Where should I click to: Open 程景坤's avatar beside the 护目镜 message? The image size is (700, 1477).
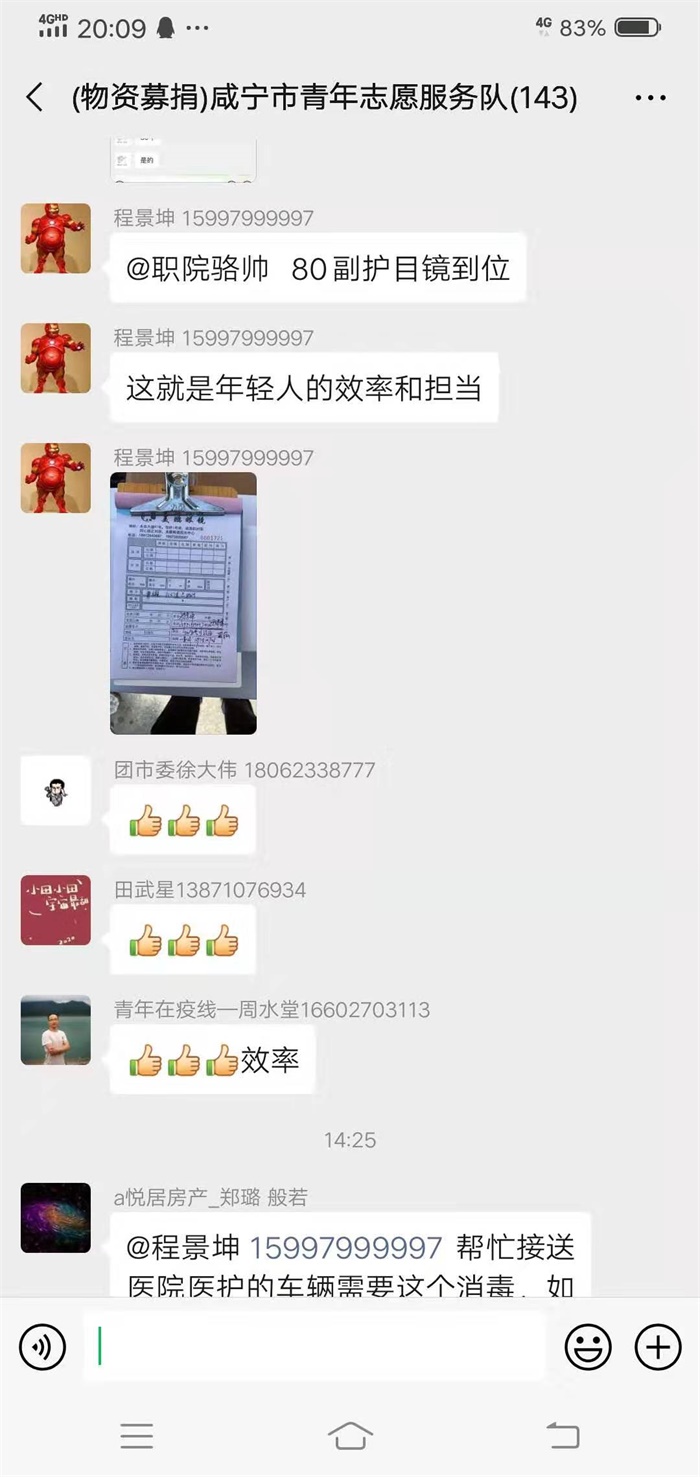click(x=56, y=238)
